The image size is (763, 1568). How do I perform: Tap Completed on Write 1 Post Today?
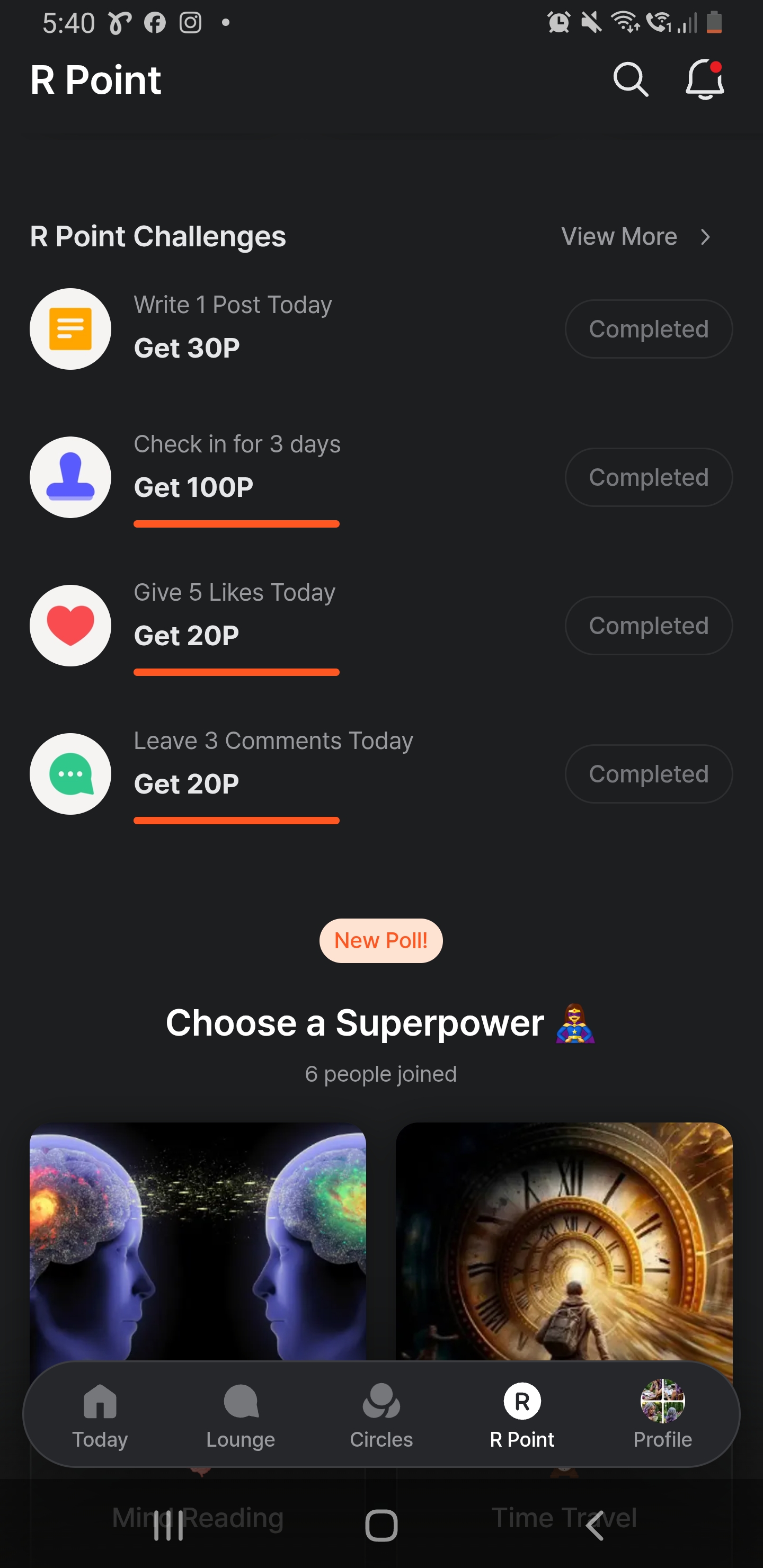click(649, 329)
